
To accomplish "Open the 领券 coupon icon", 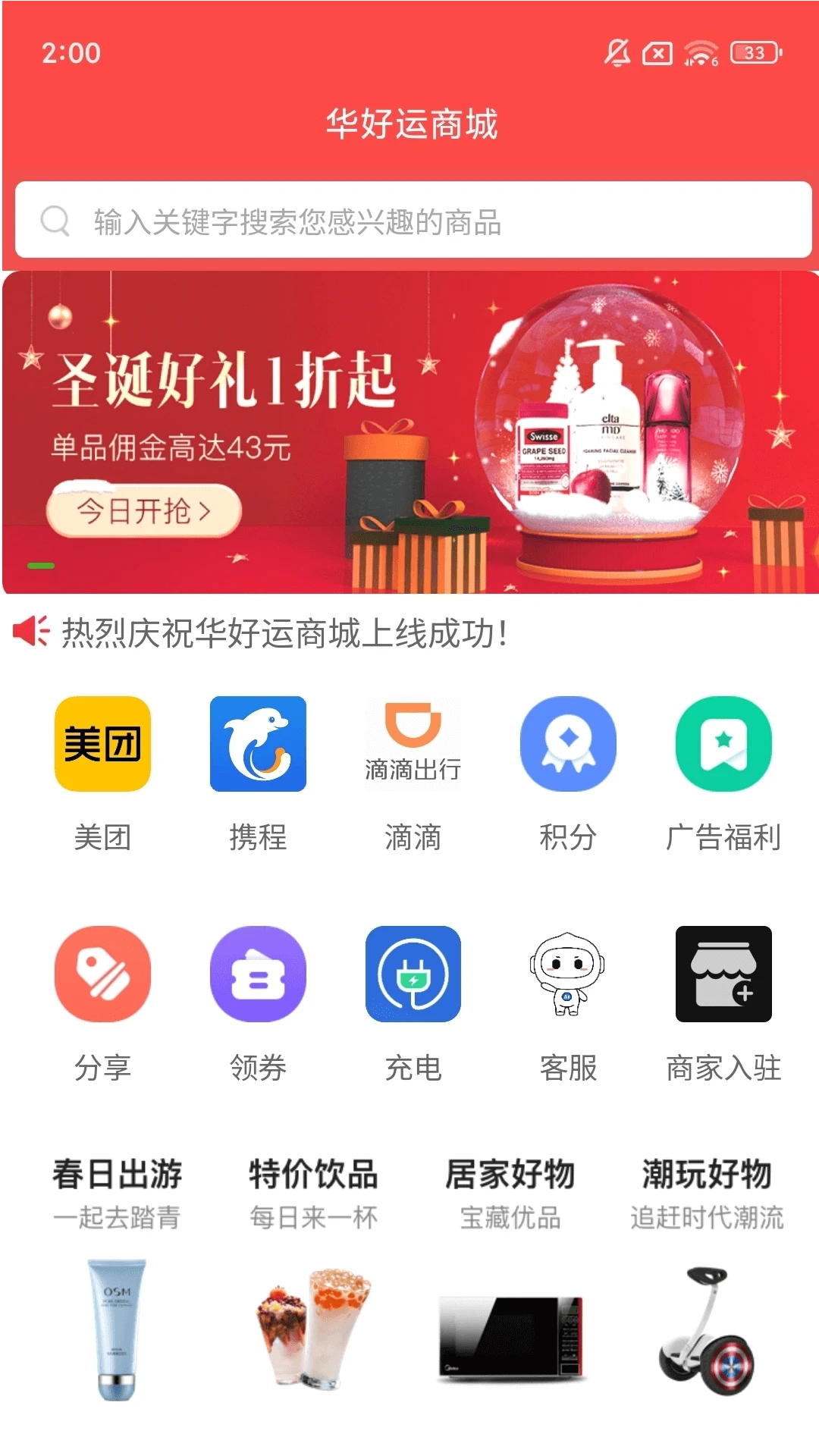I will tap(258, 975).
